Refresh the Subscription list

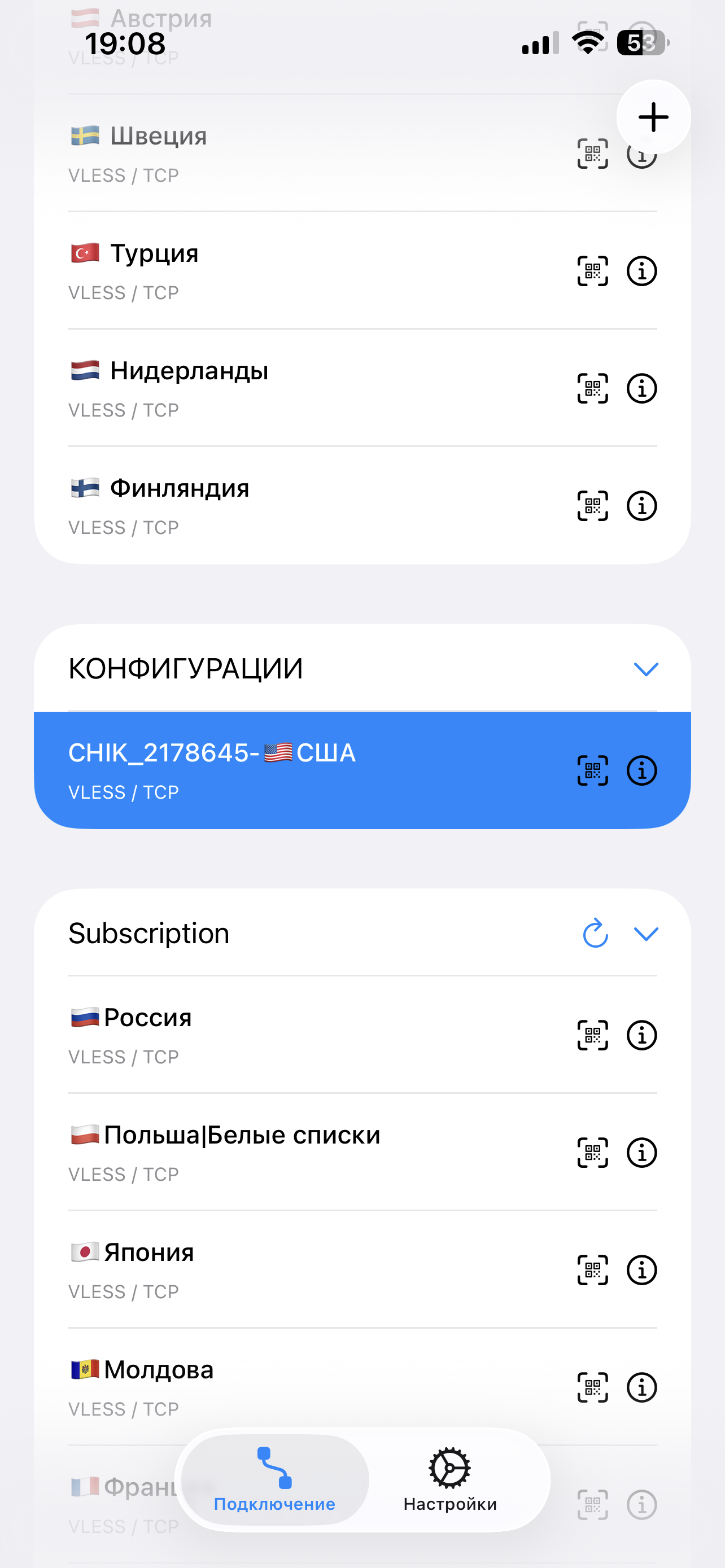(595, 933)
